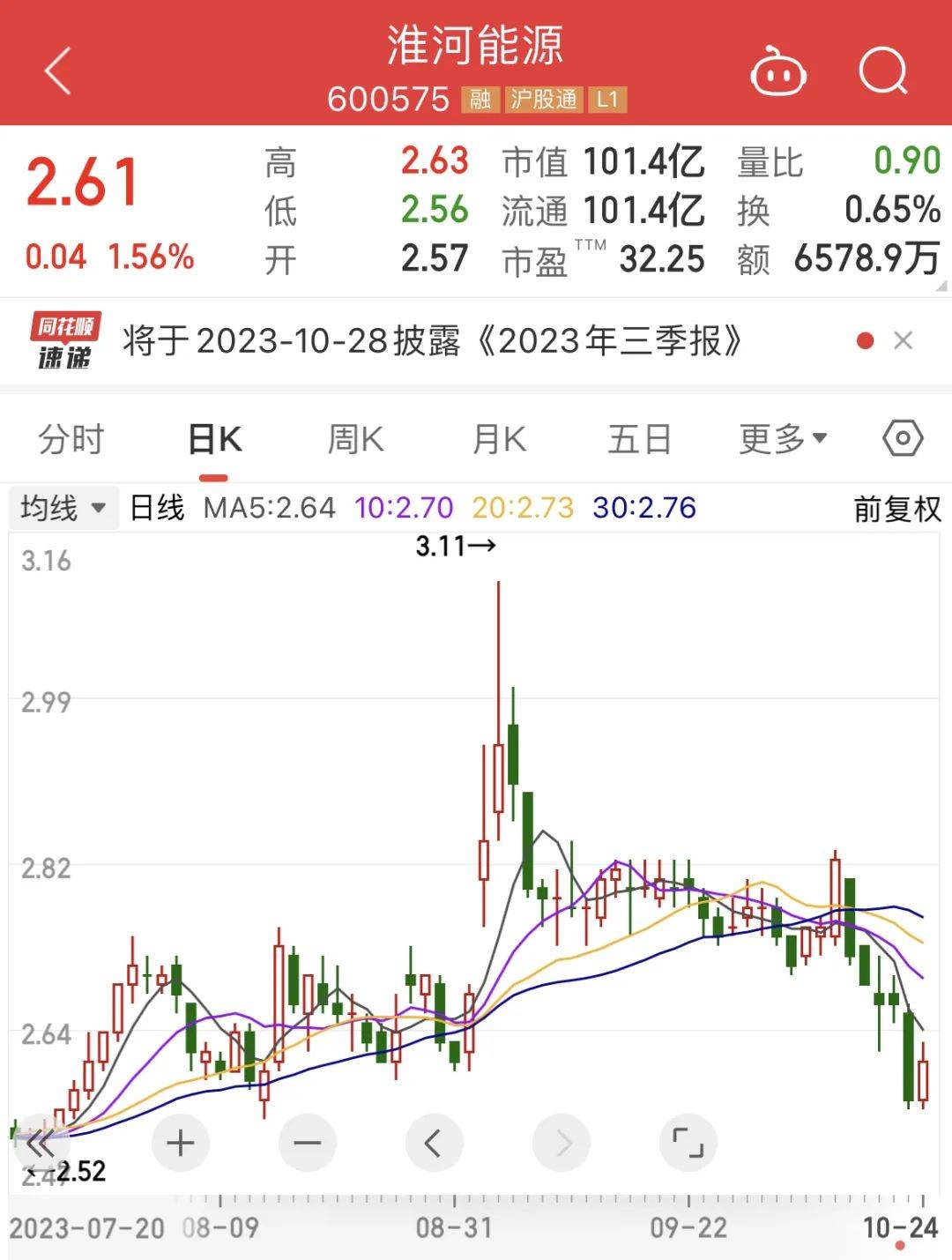Viewport: 952px width, 1260px height.
Task: Open chart settings hexagon icon
Action: point(903,438)
